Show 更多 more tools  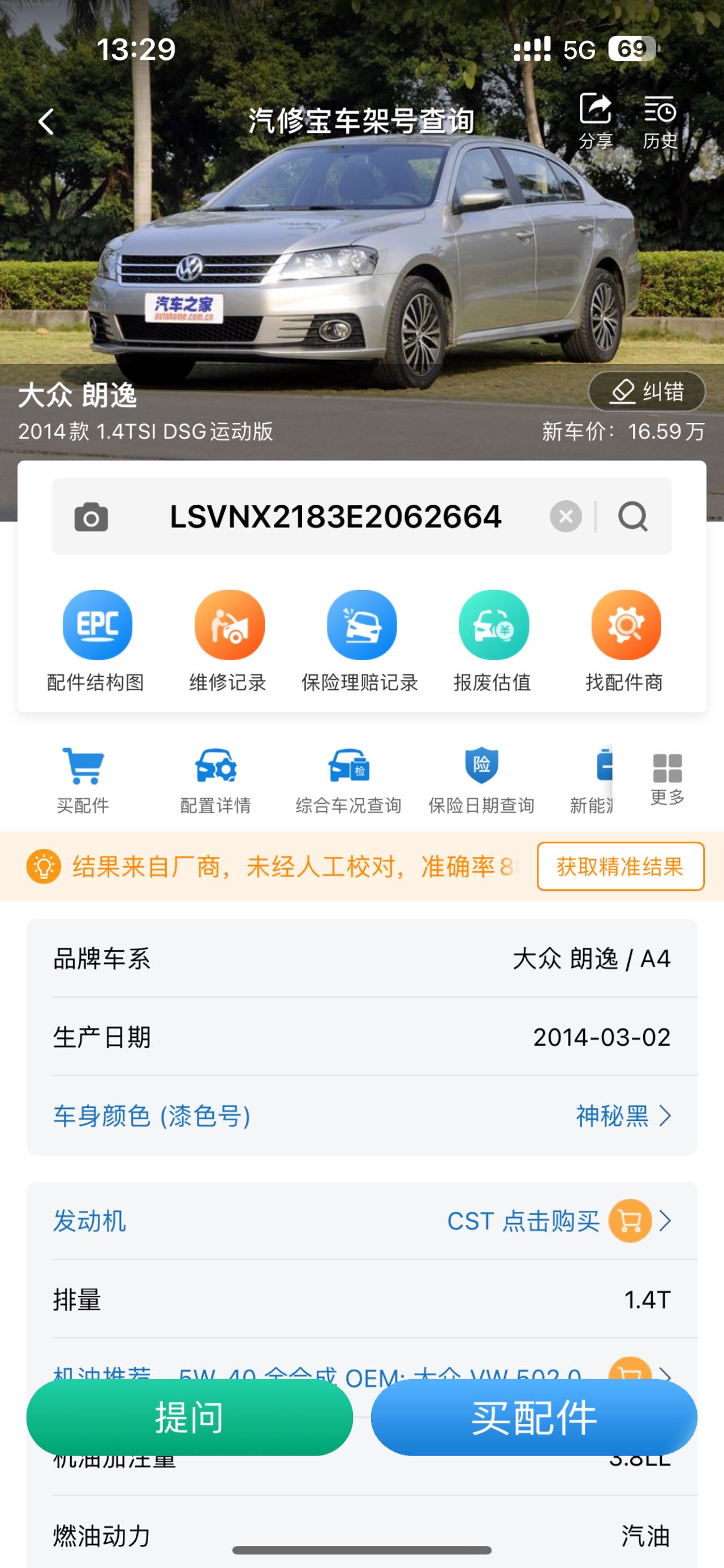(667, 779)
